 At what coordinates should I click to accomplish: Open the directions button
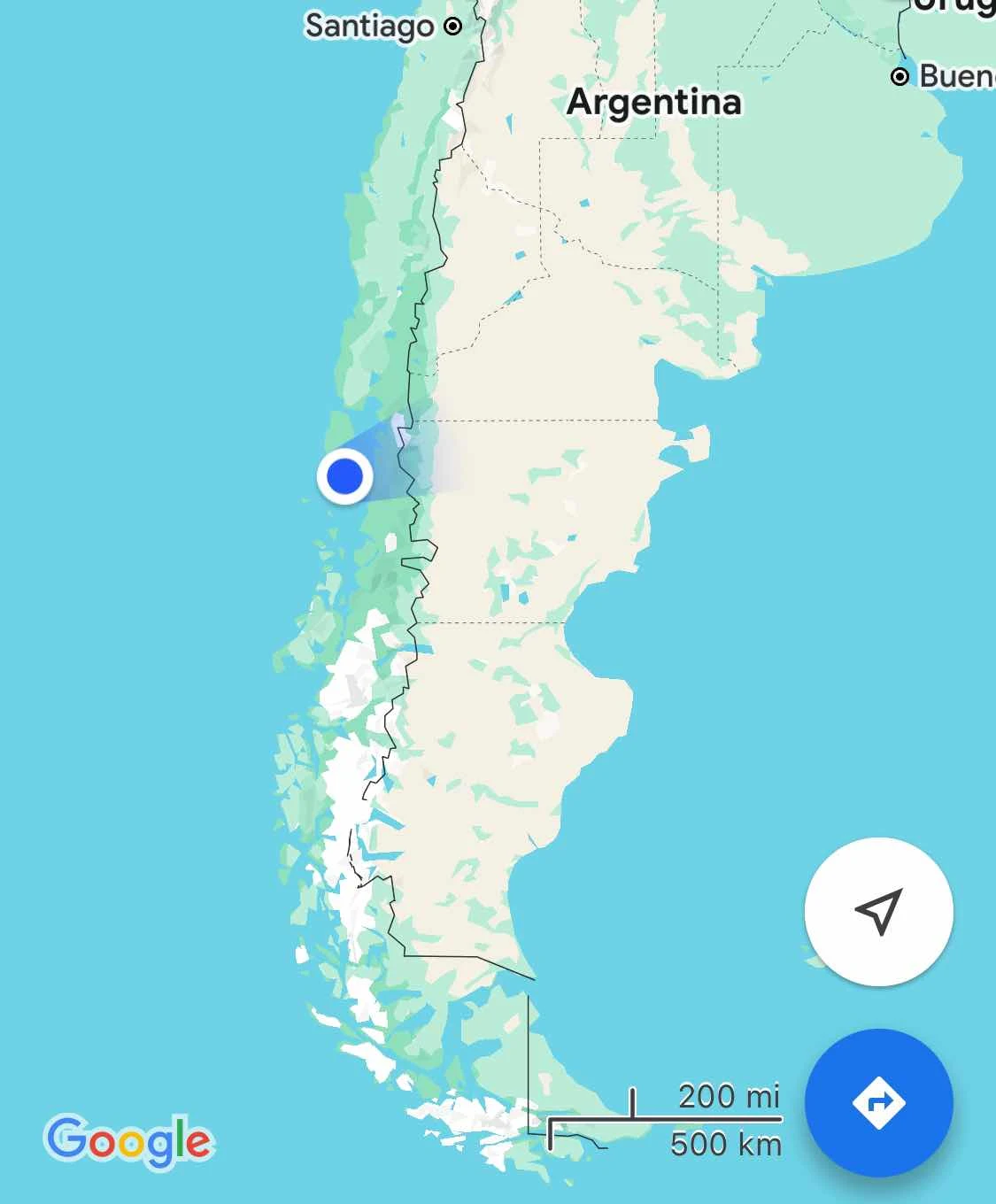878,1102
